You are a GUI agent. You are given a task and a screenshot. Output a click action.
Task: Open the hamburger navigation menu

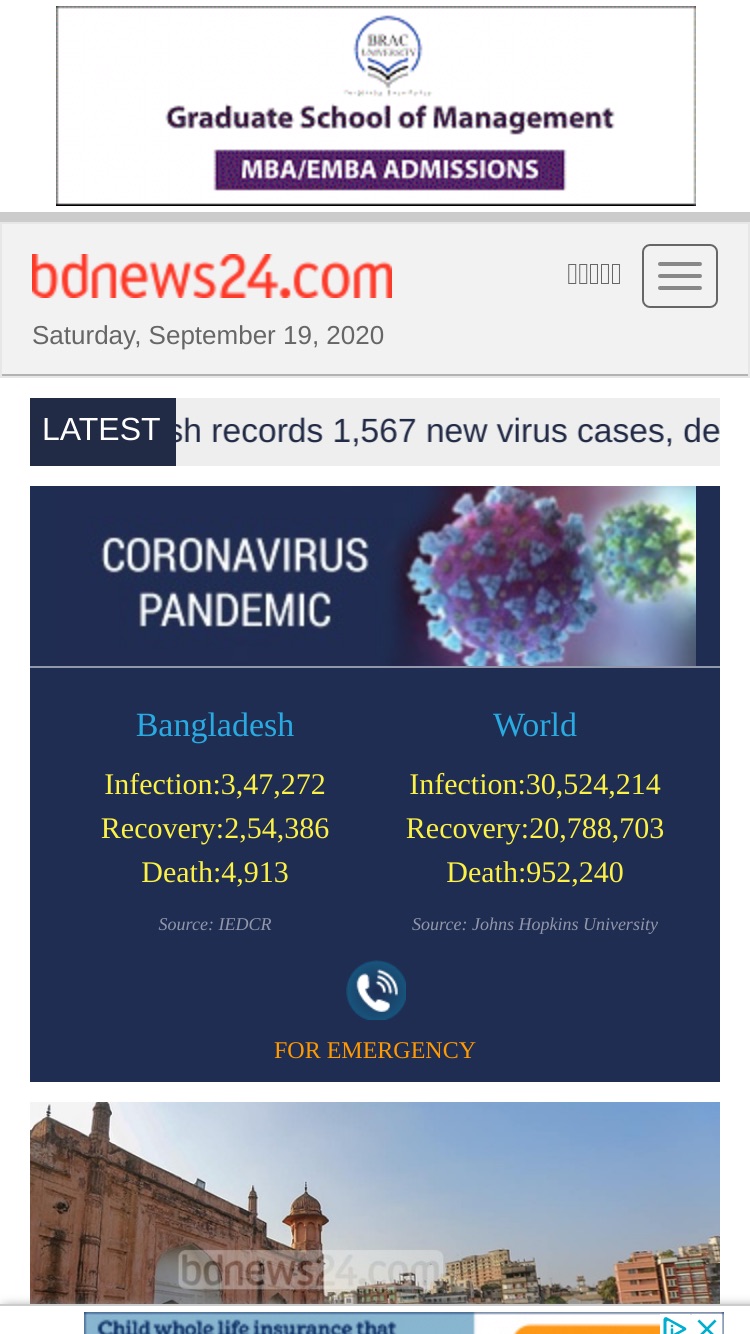pos(680,276)
